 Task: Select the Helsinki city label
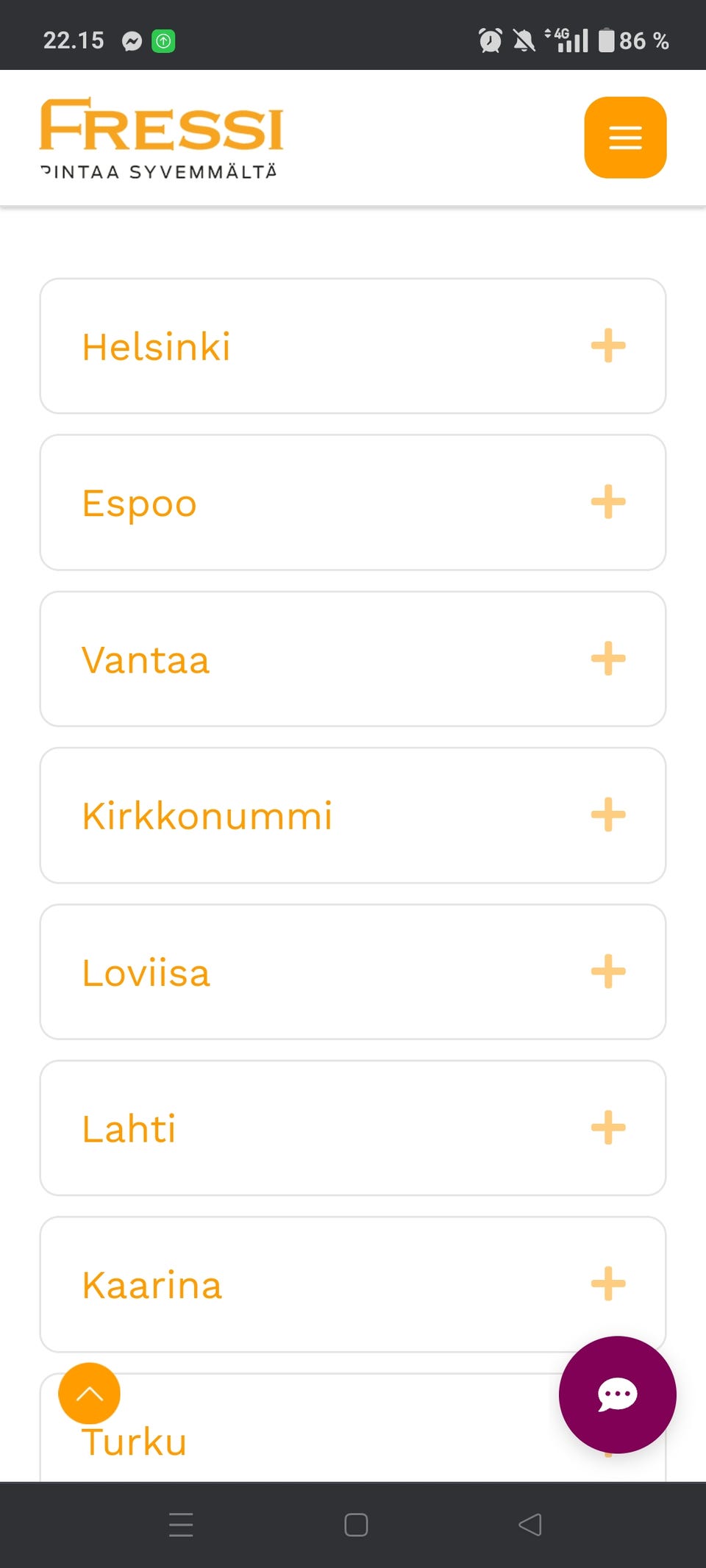(x=156, y=346)
